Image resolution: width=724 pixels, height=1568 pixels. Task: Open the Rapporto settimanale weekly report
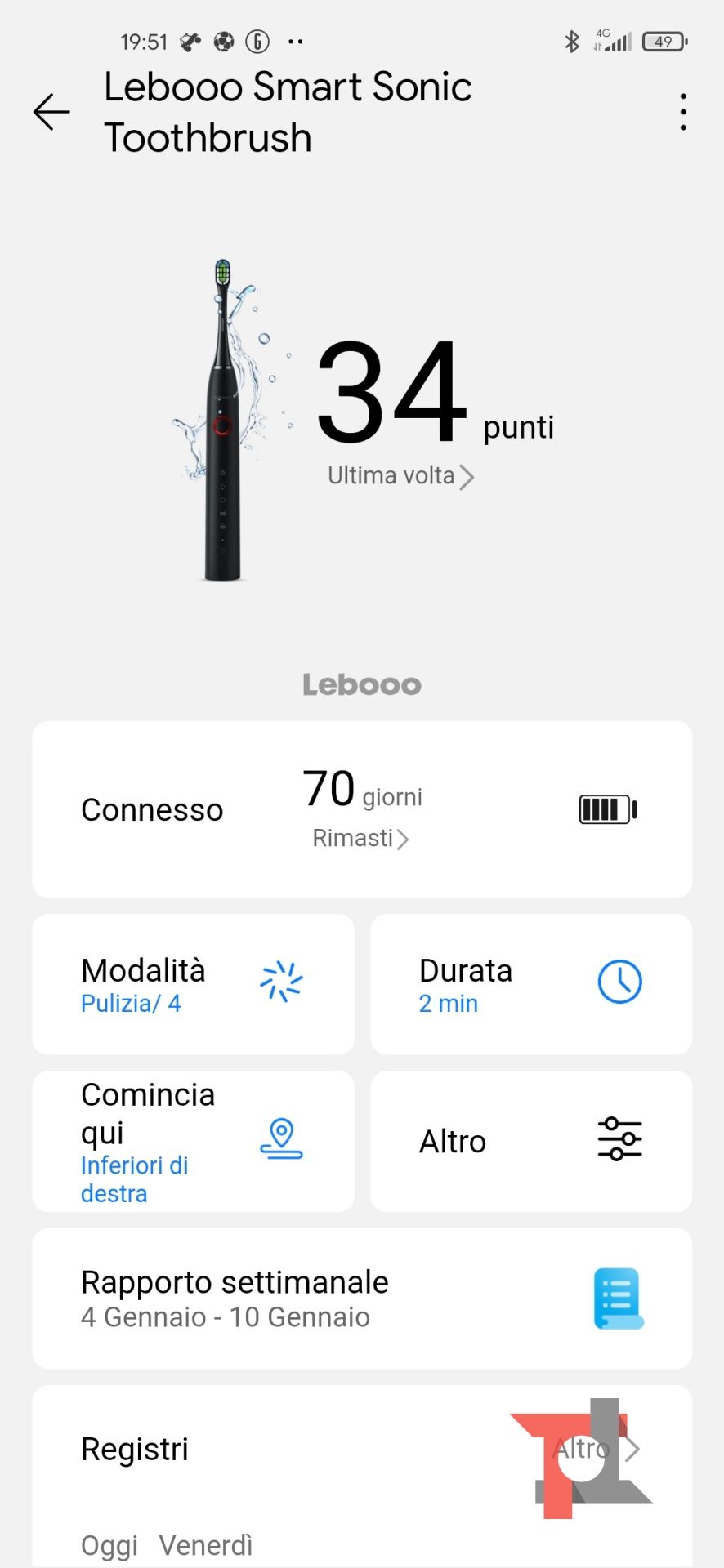(x=362, y=1298)
